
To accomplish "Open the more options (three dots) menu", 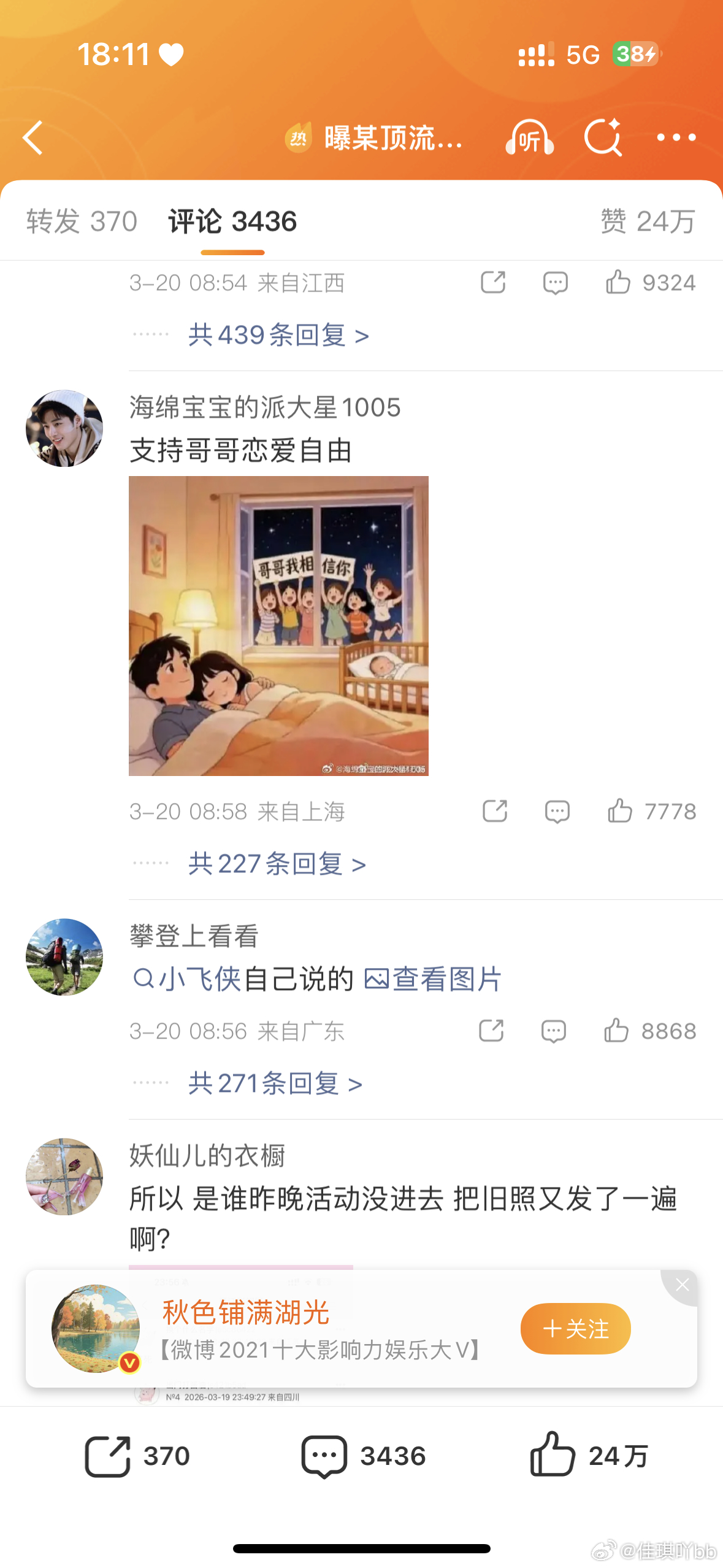I will click(x=675, y=137).
